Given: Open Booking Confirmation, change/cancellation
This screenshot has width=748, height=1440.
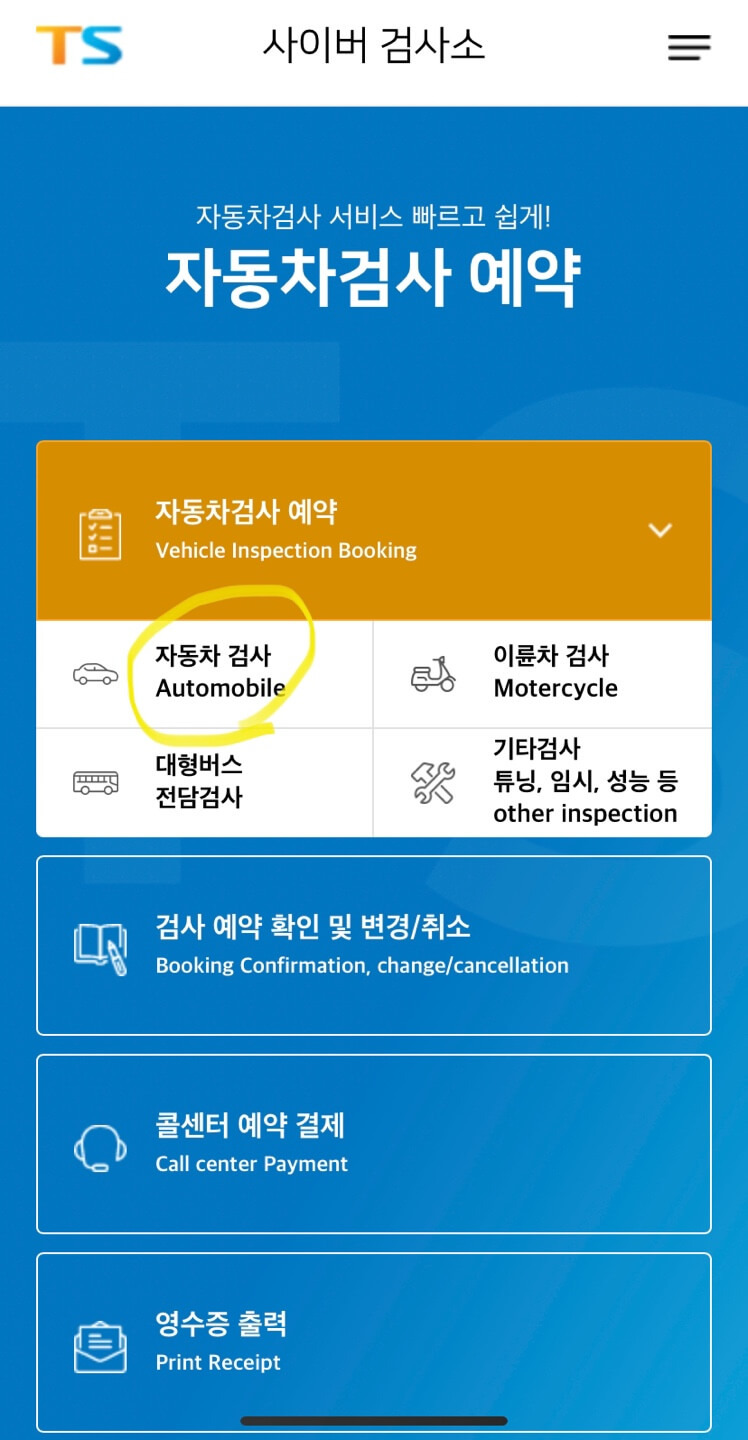Looking at the screenshot, I should [x=373, y=942].
